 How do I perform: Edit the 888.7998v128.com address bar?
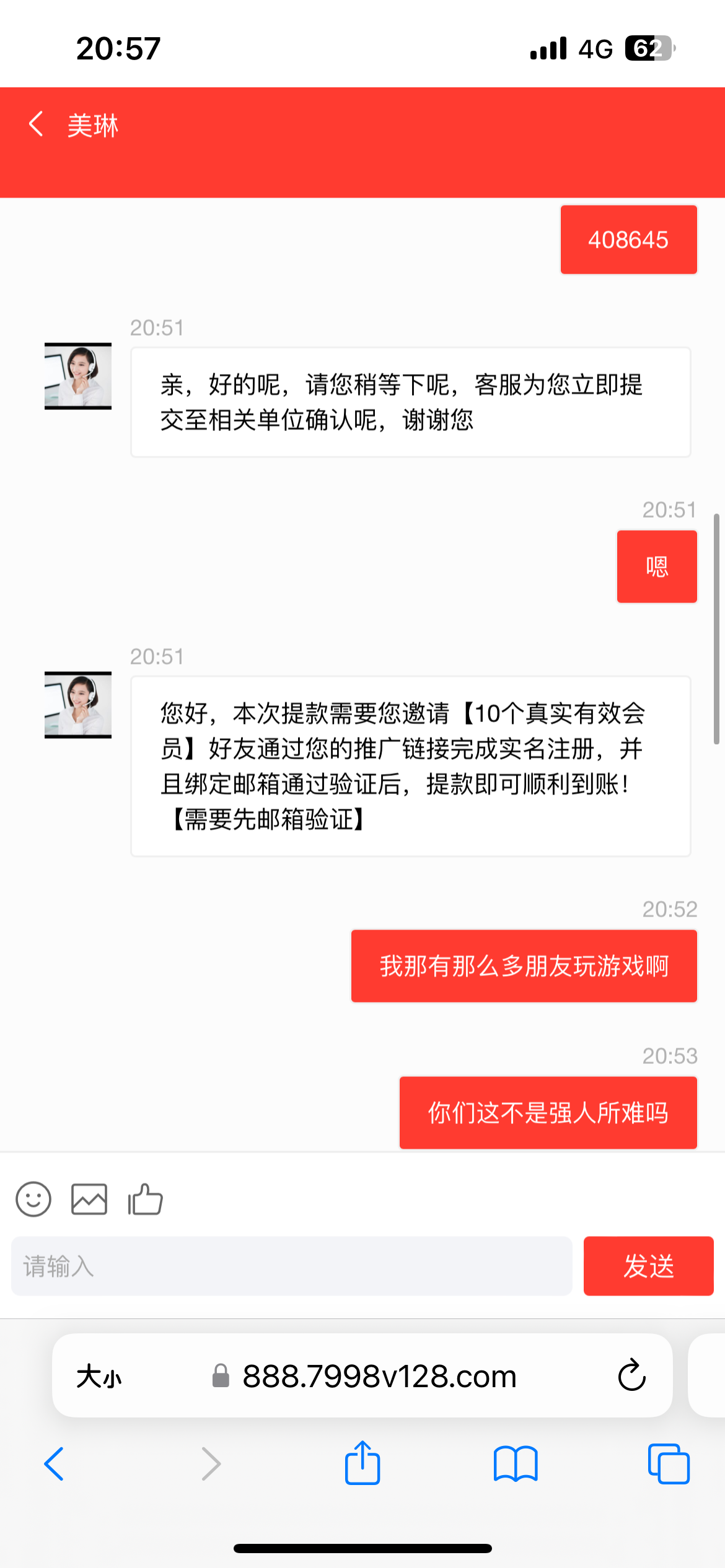(378, 1376)
